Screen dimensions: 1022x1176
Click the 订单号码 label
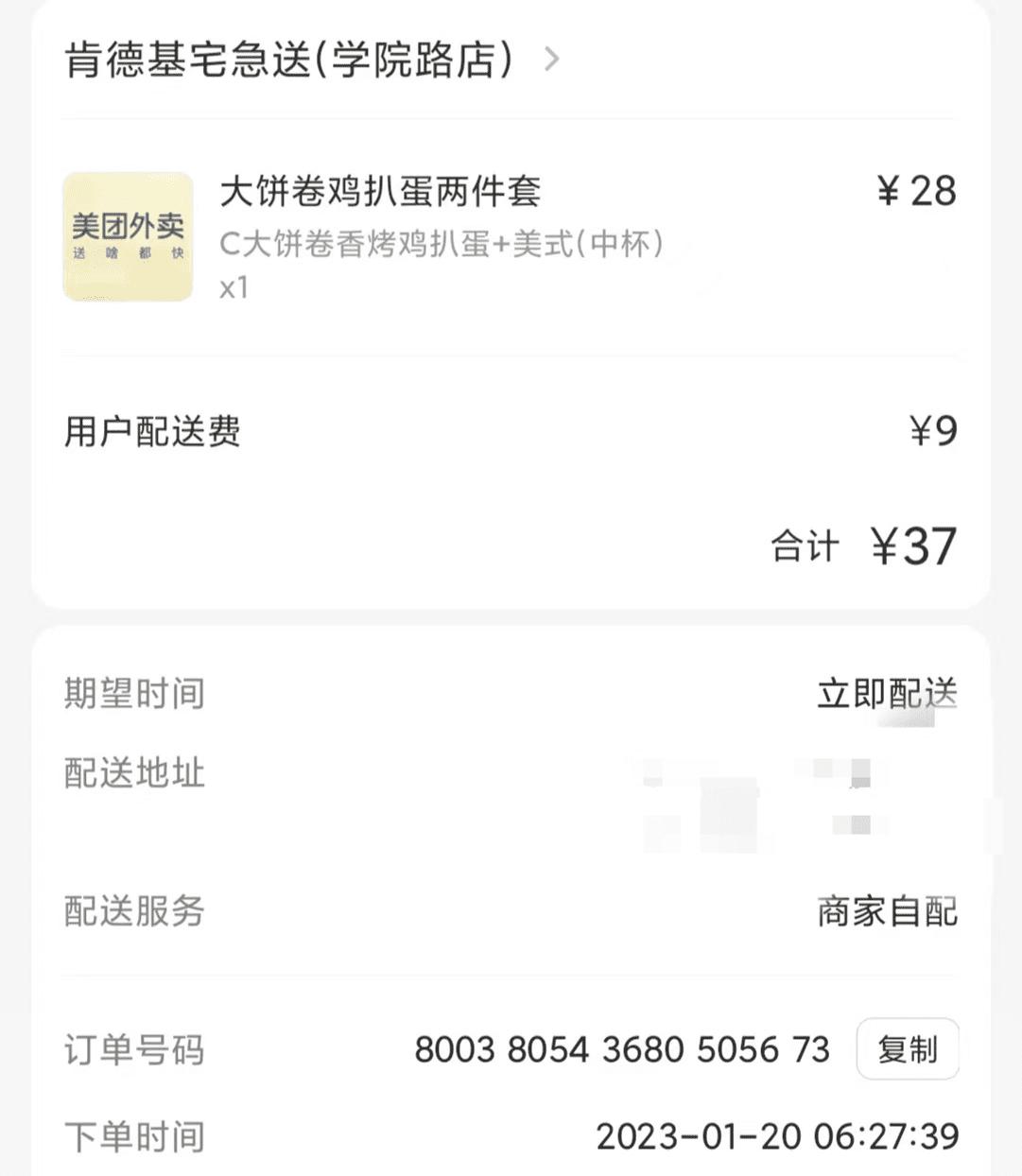tap(132, 1049)
